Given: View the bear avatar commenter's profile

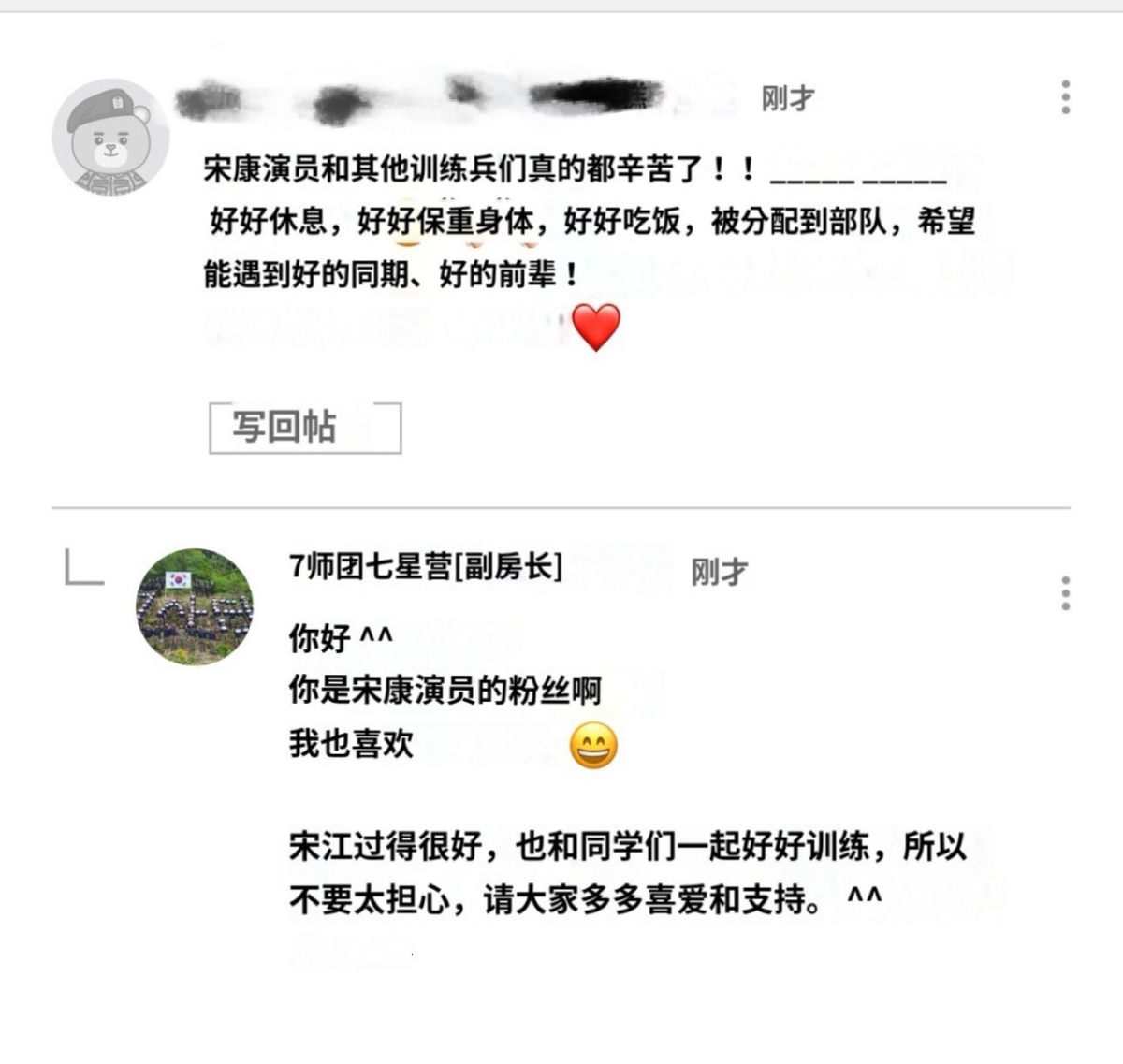Looking at the screenshot, I should tap(110, 137).
